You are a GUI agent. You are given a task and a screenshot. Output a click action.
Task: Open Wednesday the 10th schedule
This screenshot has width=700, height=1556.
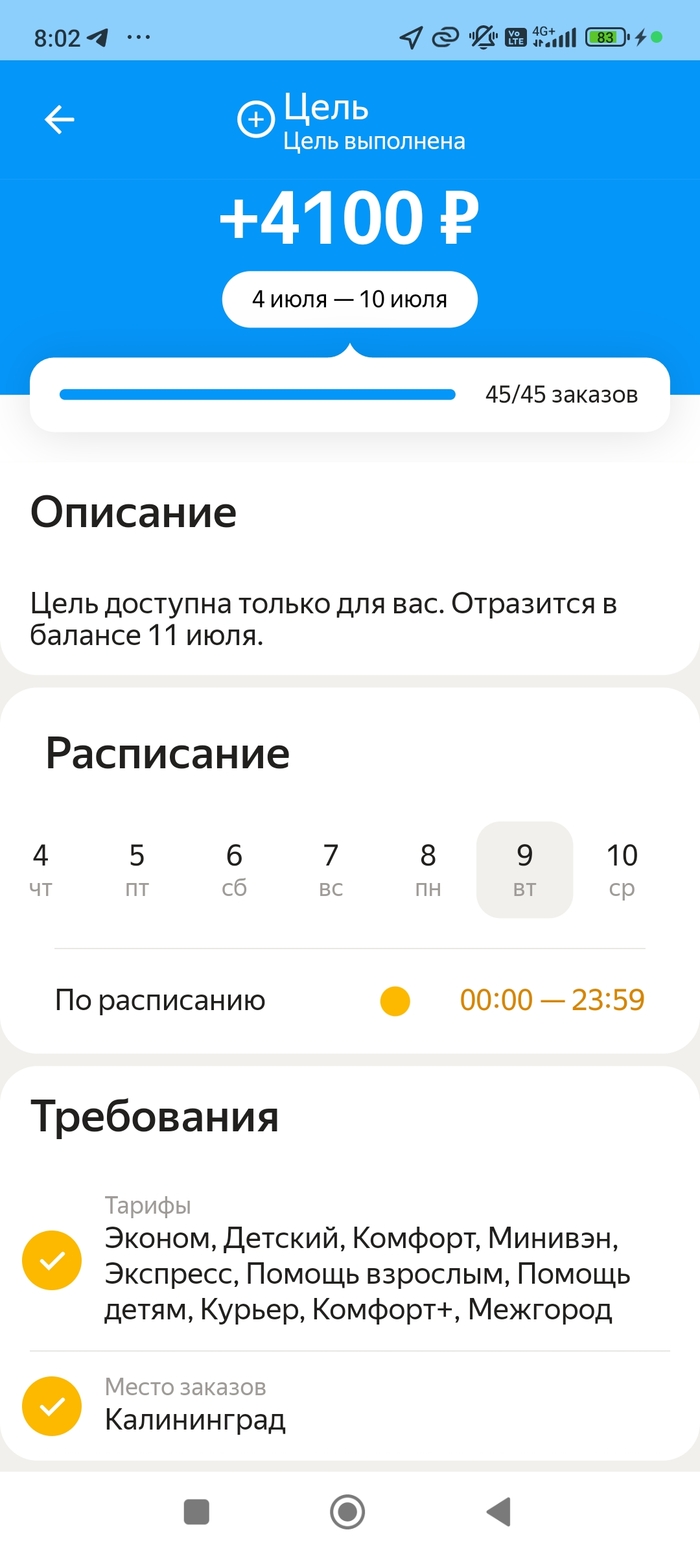tap(621, 869)
